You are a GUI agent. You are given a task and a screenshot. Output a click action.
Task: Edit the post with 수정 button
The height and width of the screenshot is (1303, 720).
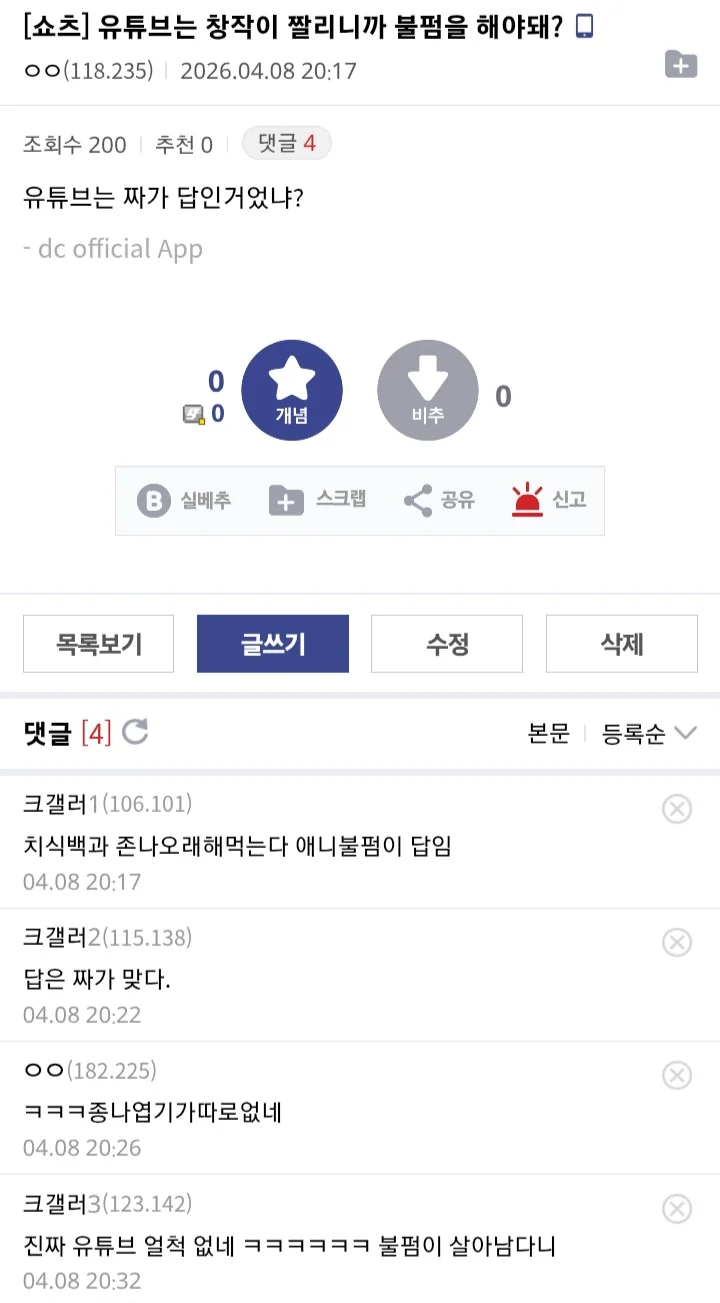446,644
